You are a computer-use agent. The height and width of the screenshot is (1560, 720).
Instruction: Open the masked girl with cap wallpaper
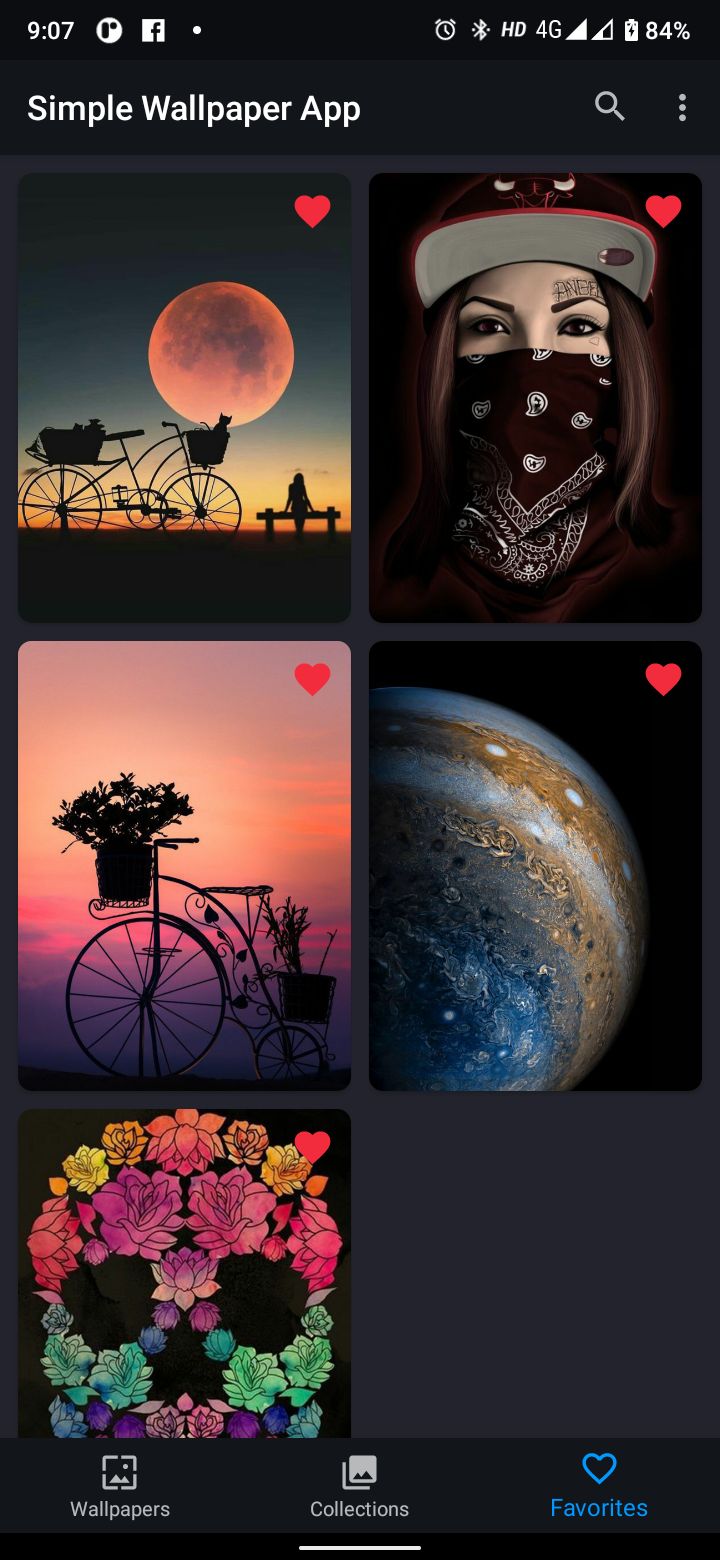[535, 420]
